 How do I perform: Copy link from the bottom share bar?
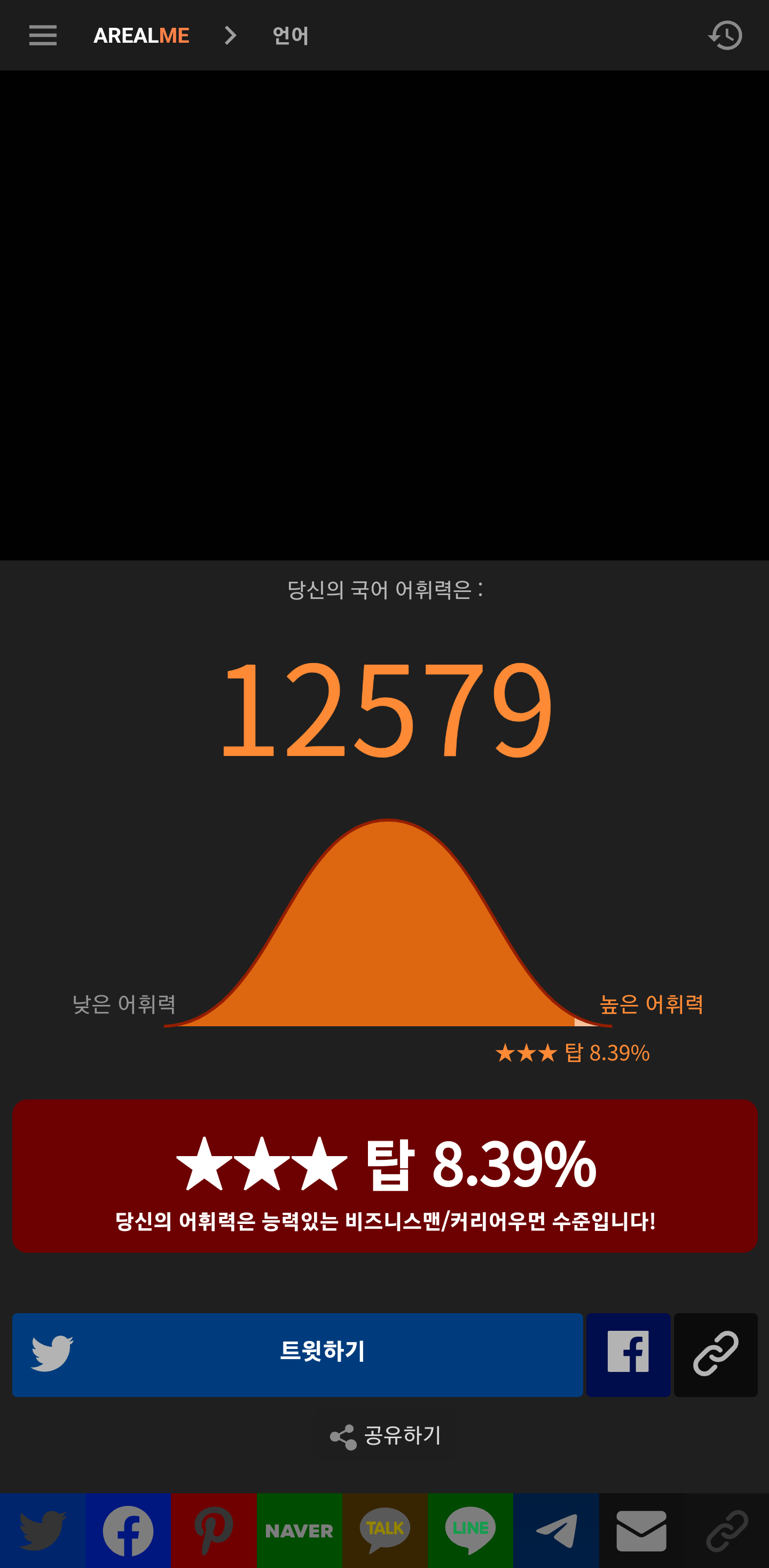[x=726, y=1530]
